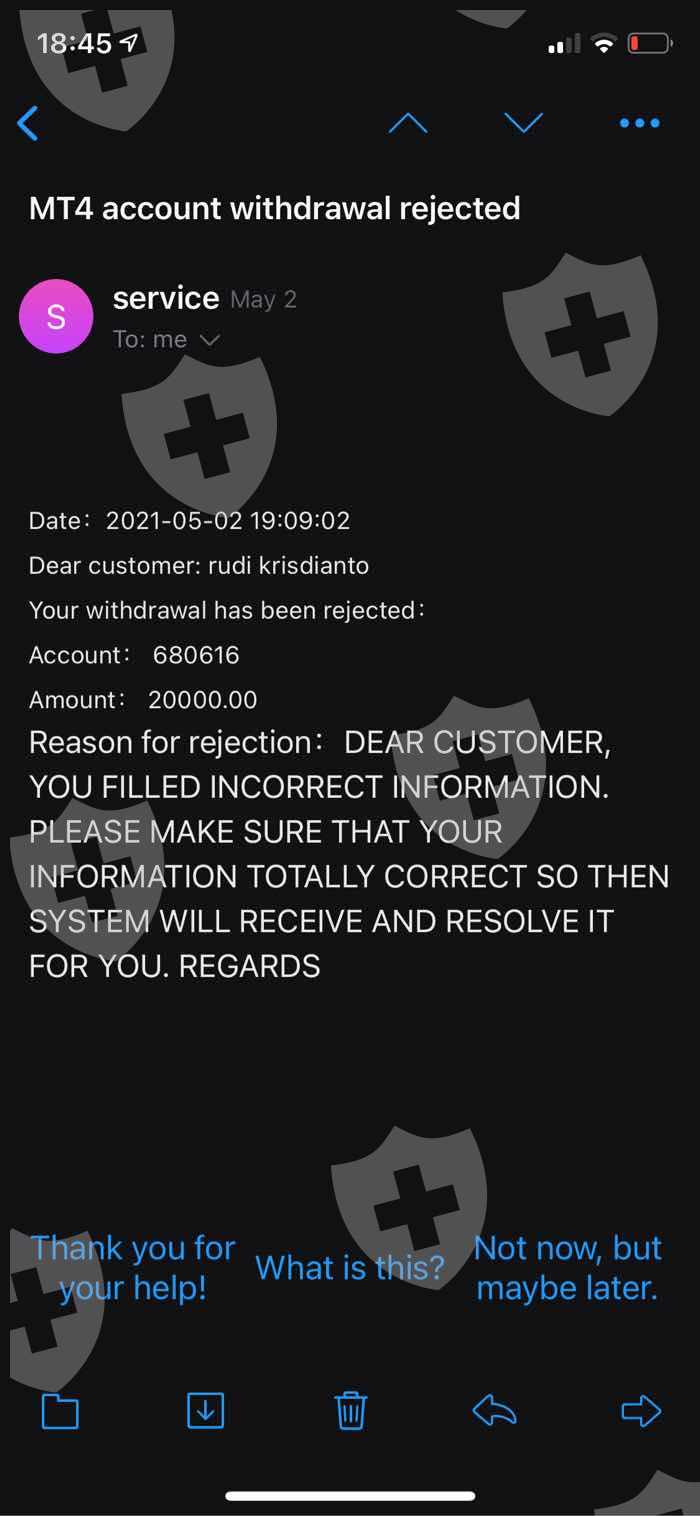This screenshot has height=1516, width=700.
Task: Archive this email
Action: click(205, 1411)
